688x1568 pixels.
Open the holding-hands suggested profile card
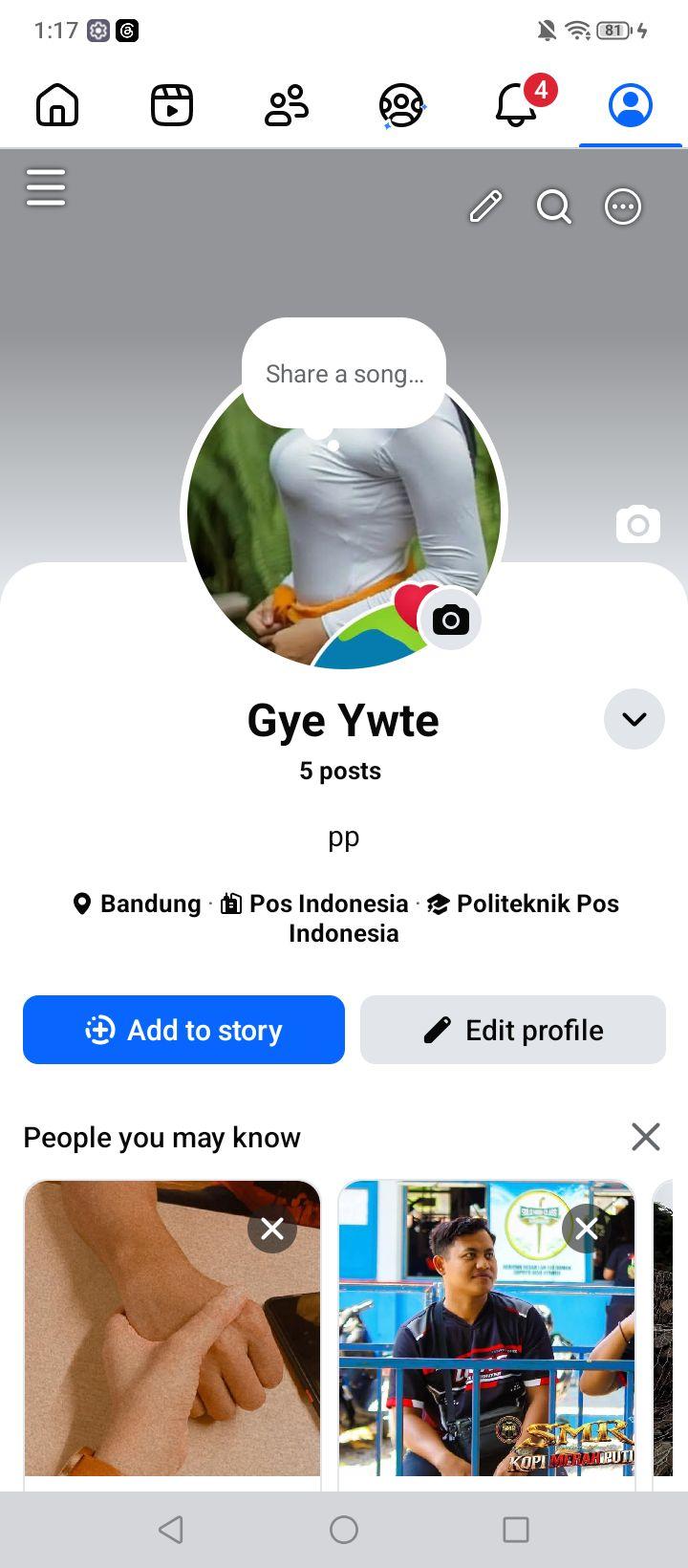[172, 1329]
